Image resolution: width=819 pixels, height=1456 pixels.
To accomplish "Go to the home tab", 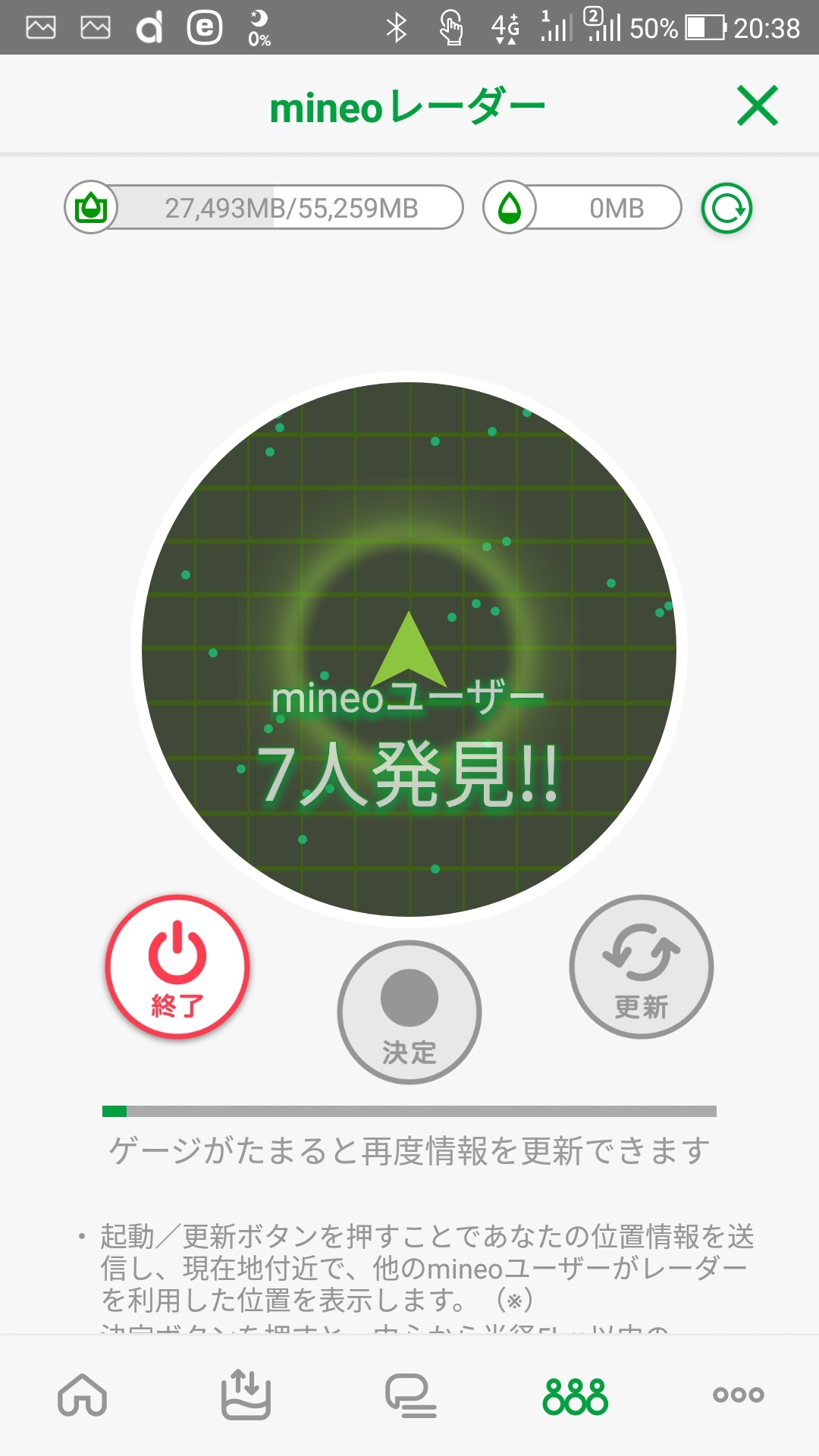I will pyautogui.click(x=83, y=1395).
